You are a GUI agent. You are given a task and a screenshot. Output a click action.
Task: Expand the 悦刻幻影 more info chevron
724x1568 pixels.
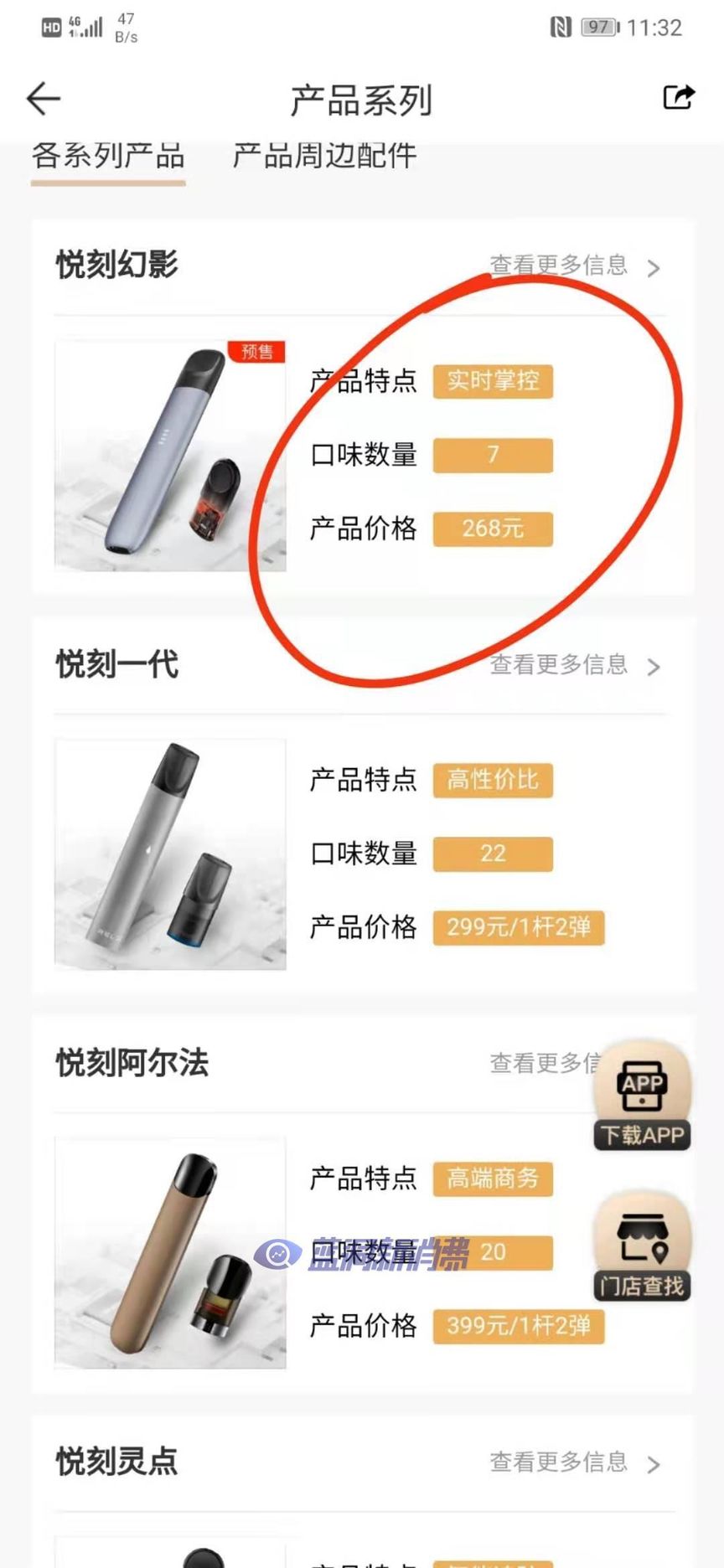[x=654, y=268]
